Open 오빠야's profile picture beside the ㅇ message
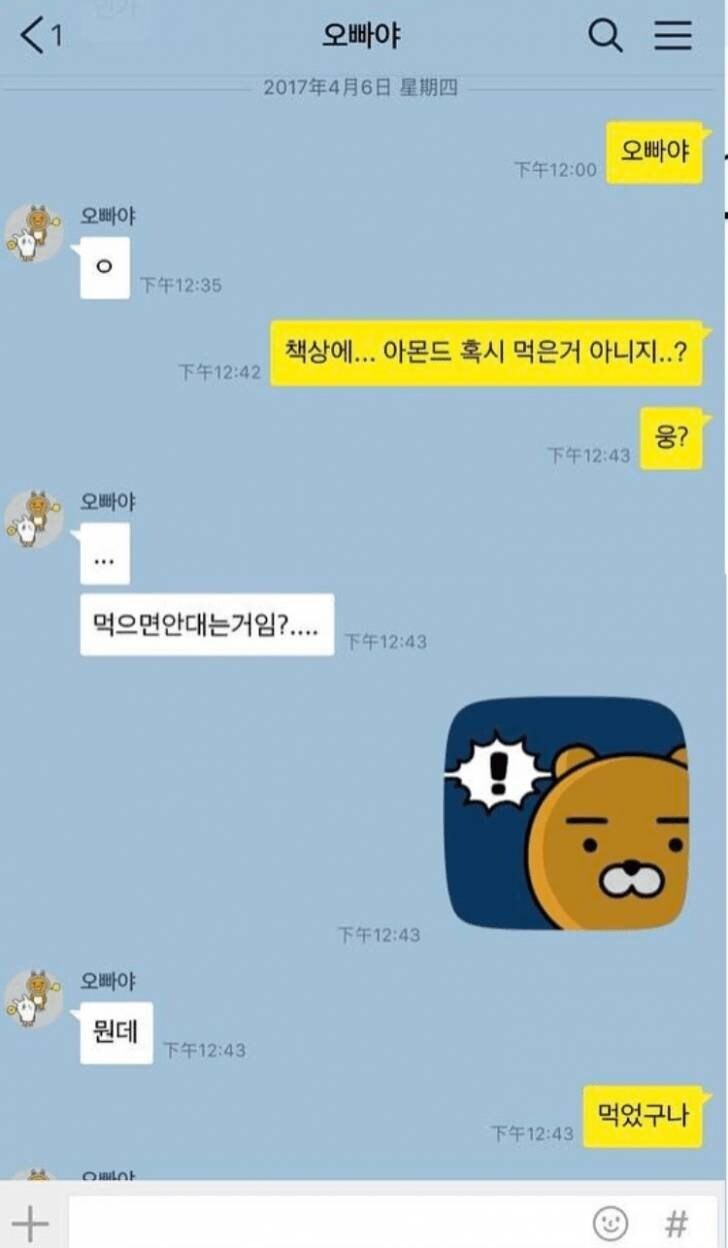The width and height of the screenshot is (728, 1248). 33,232
